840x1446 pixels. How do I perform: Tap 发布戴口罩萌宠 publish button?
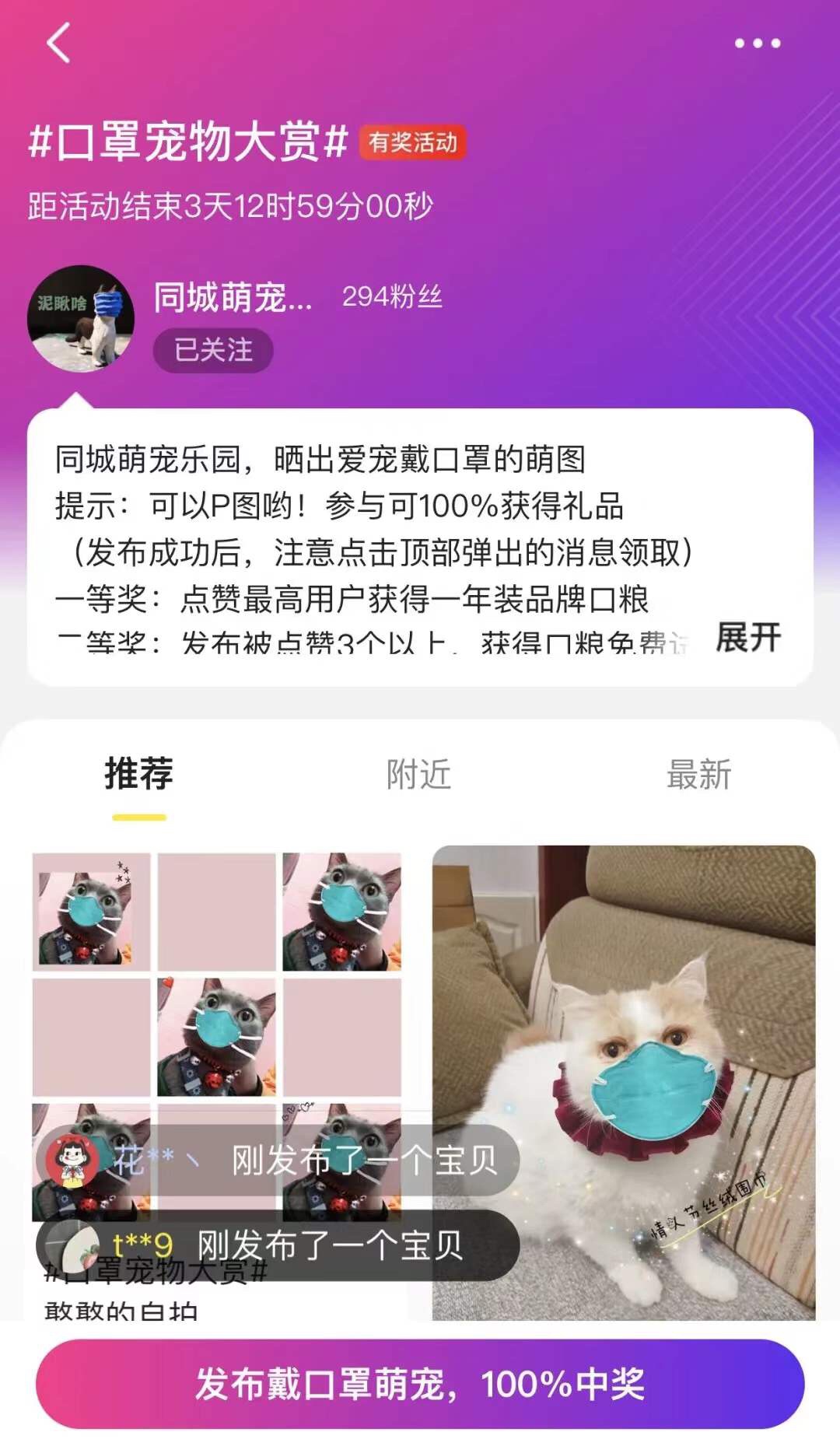coord(420,1385)
